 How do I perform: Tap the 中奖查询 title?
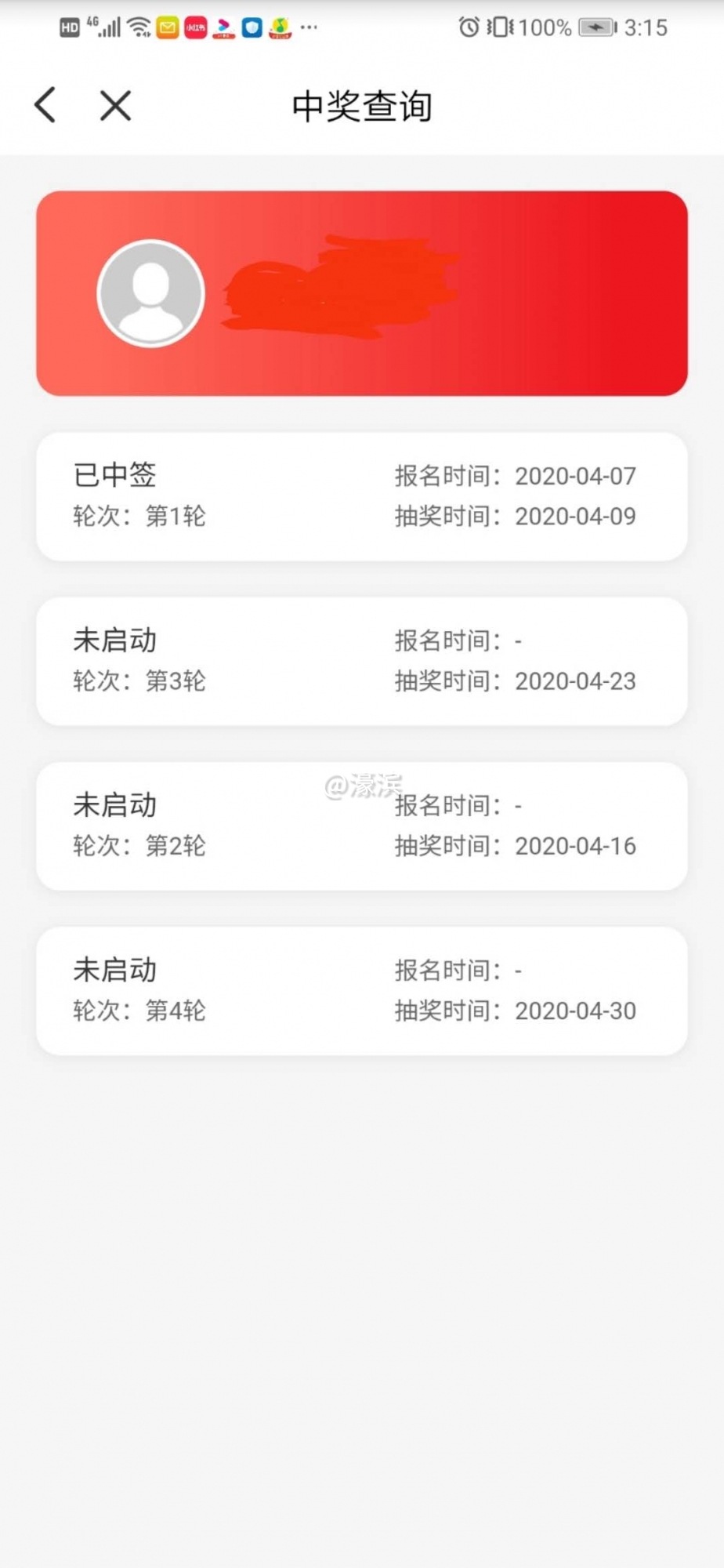[x=362, y=107]
